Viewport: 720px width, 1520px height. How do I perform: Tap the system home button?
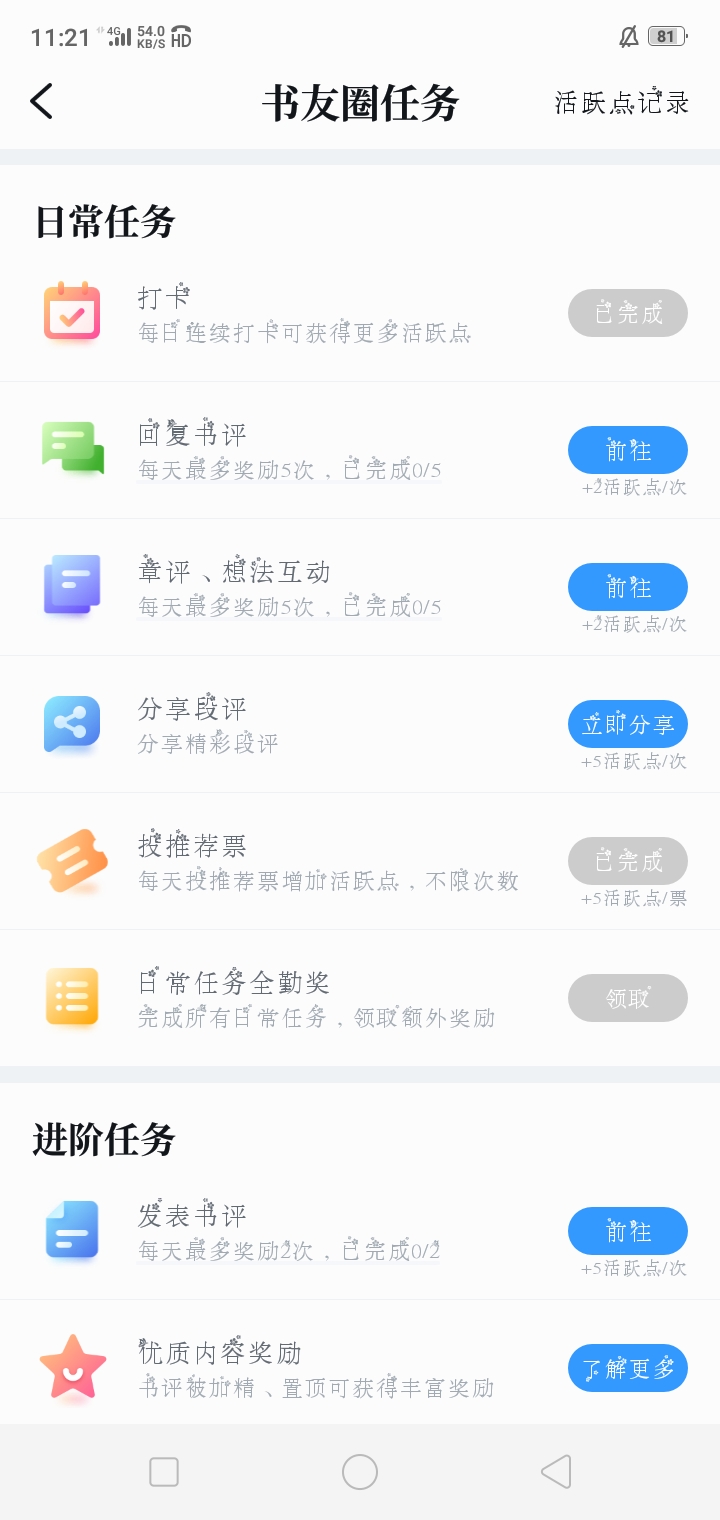(x=360, y=1472)
